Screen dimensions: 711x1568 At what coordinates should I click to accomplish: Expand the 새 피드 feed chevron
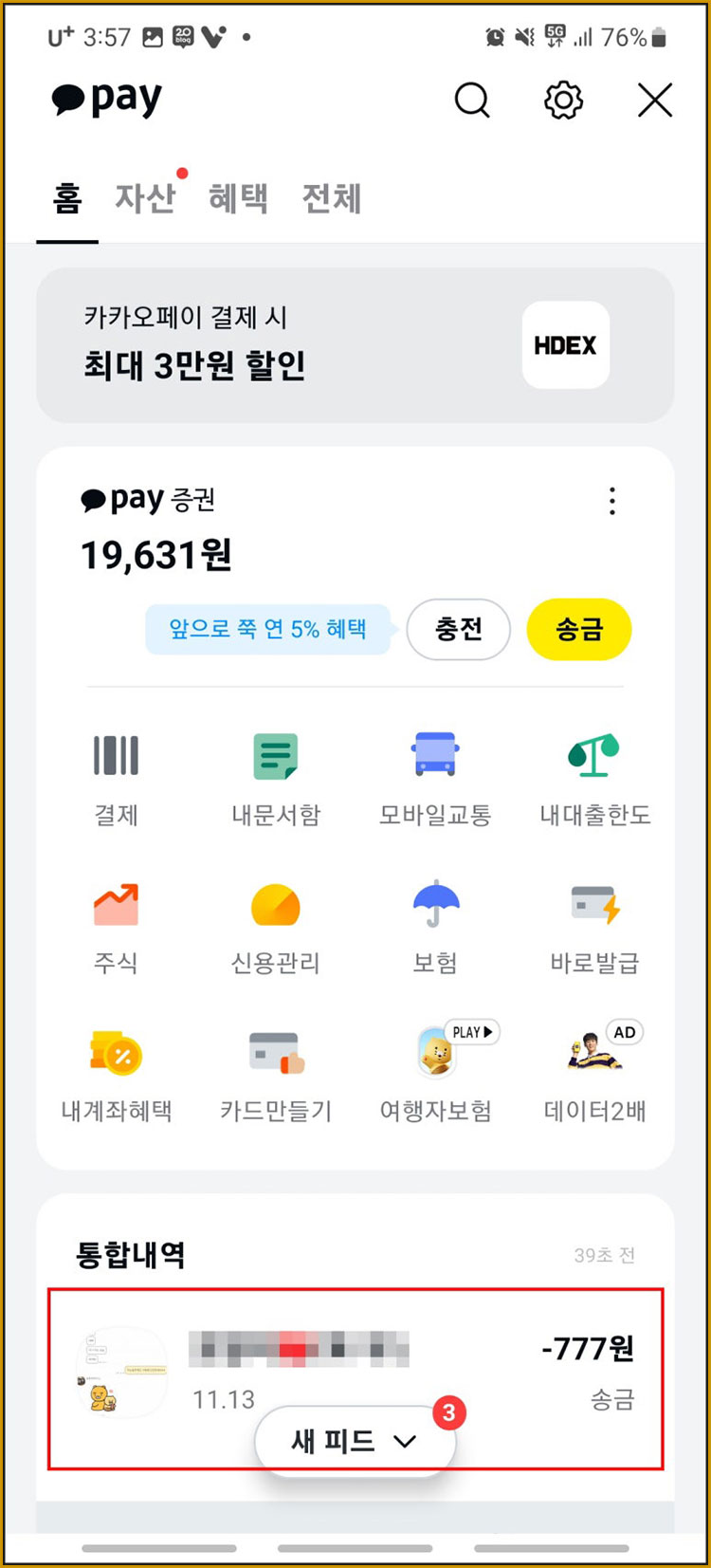[355, 1440]
